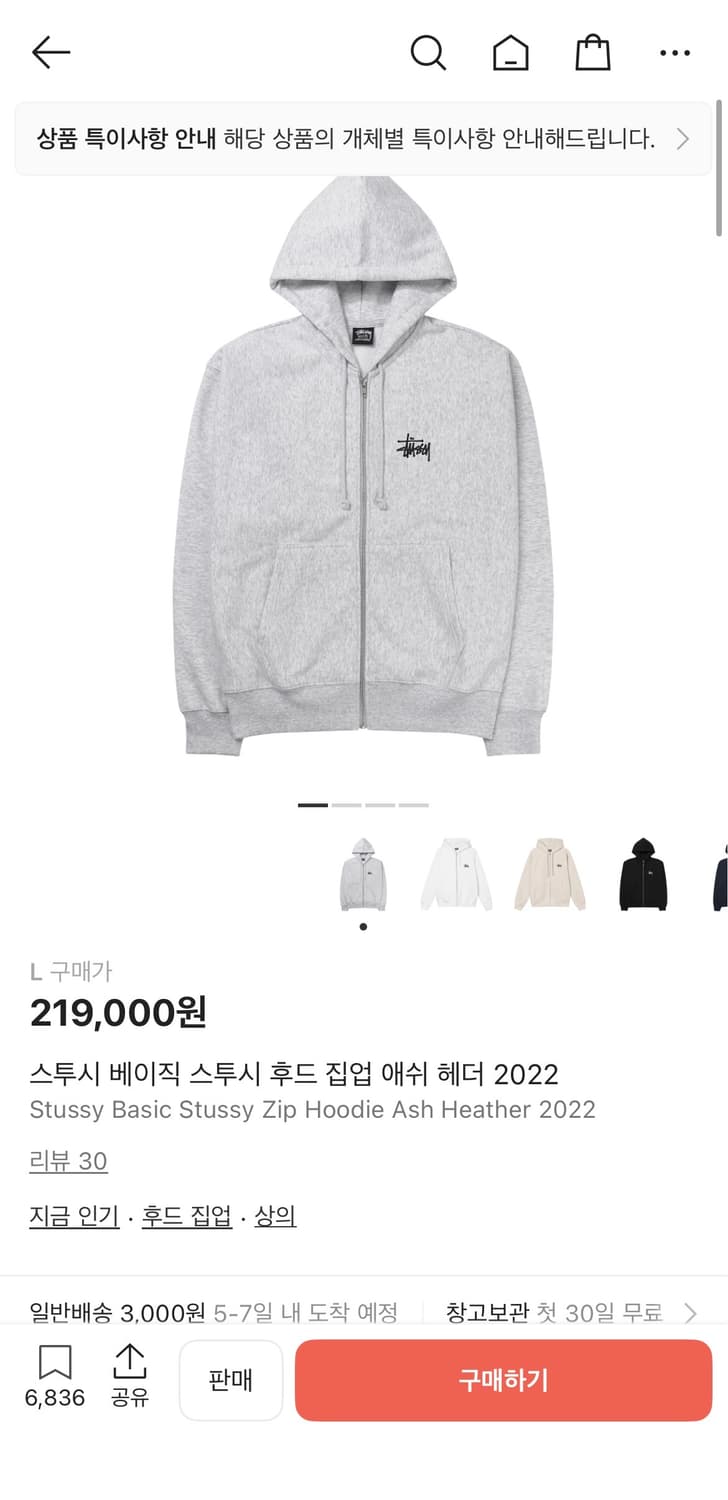
Task: Tap the 구매하기 purchase button
Action: pyautogui.click(x=503, y=1380)
